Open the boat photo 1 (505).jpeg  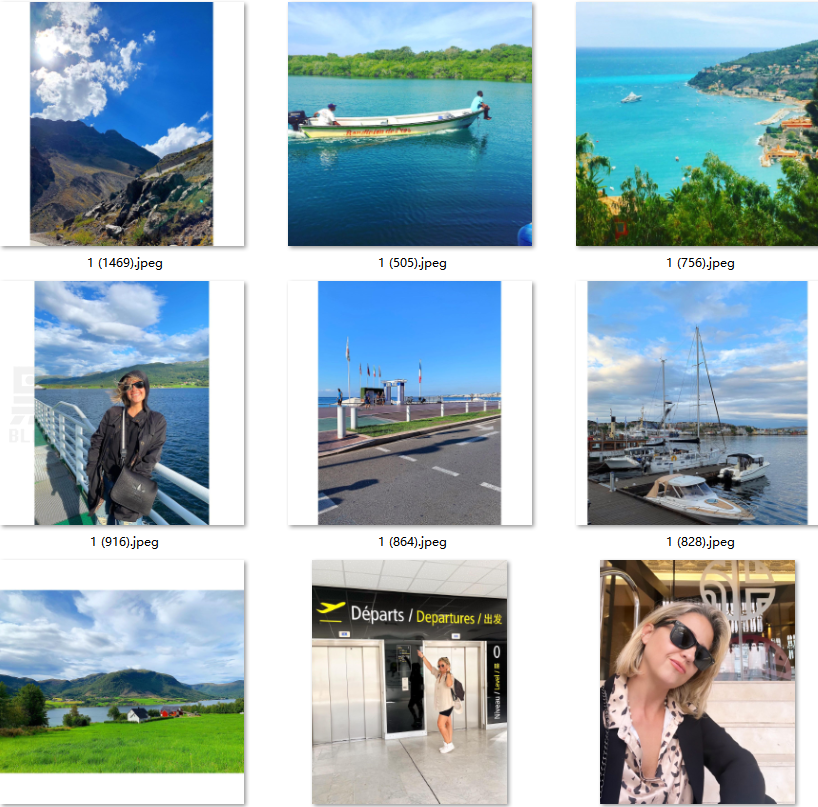[x=410, y=124]
